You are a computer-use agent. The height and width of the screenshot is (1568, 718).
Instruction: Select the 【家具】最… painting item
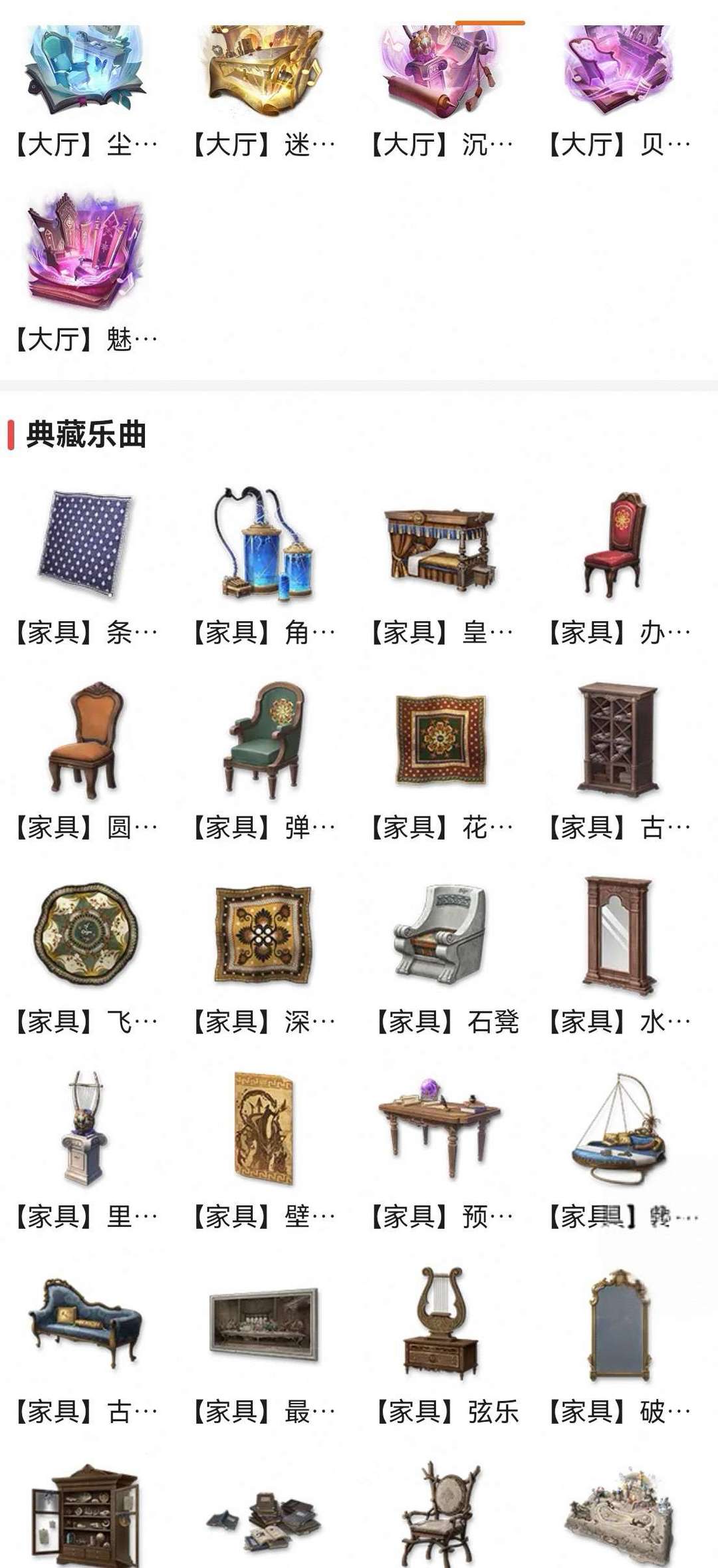tap(264, 1347)
